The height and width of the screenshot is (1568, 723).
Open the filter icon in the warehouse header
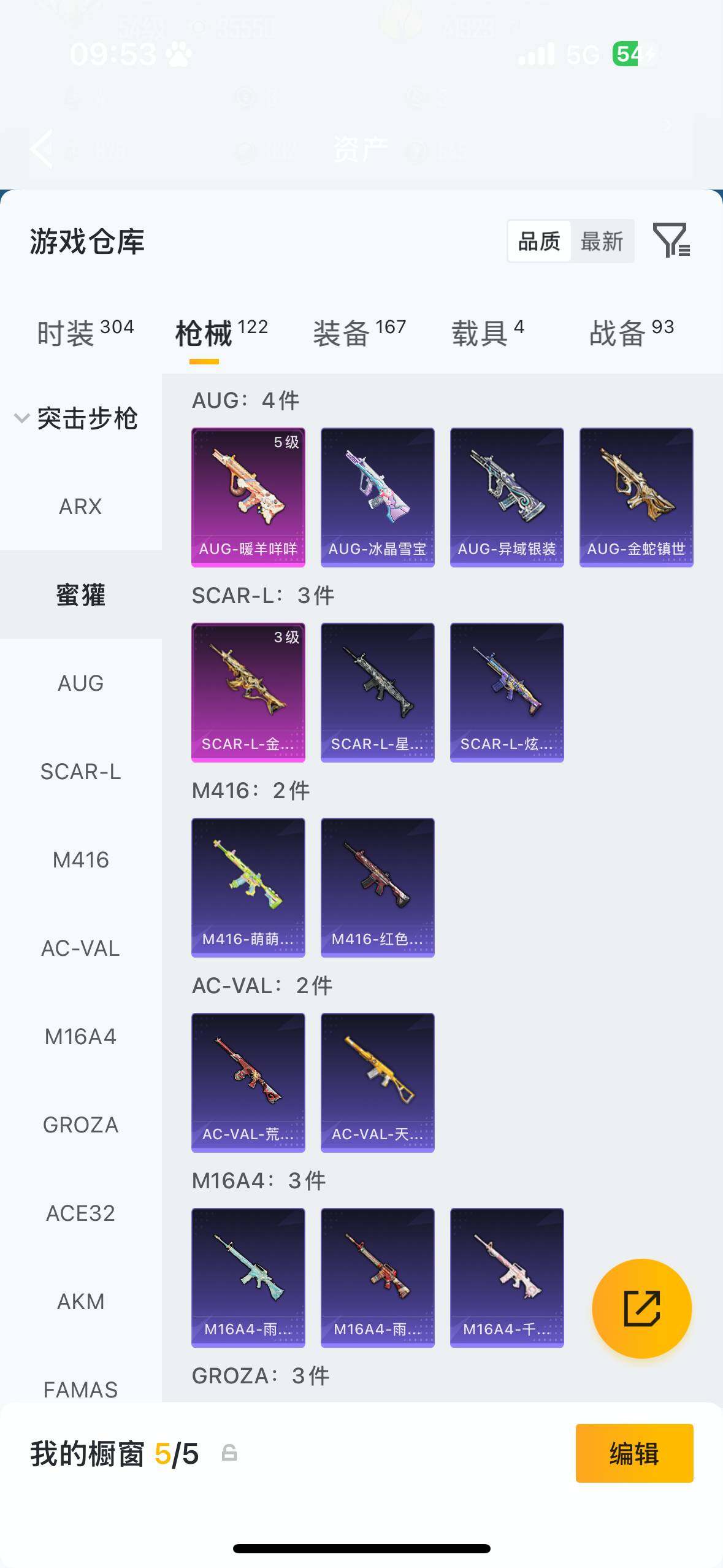[x=671, y=240]
